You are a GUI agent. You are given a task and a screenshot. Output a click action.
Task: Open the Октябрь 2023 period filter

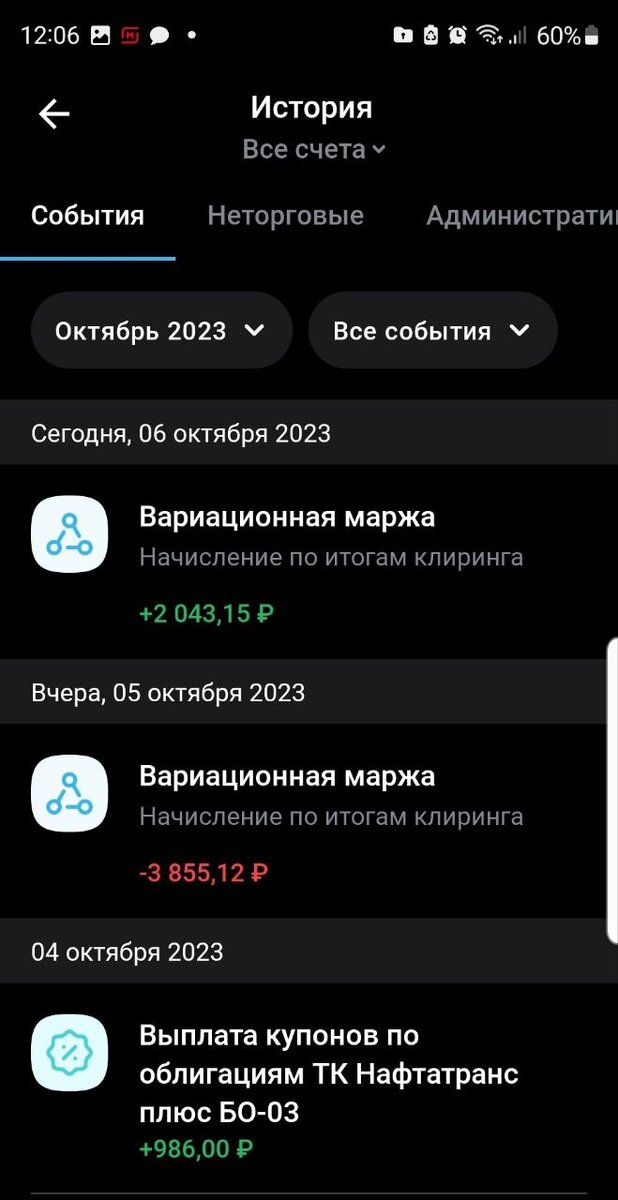161,330
